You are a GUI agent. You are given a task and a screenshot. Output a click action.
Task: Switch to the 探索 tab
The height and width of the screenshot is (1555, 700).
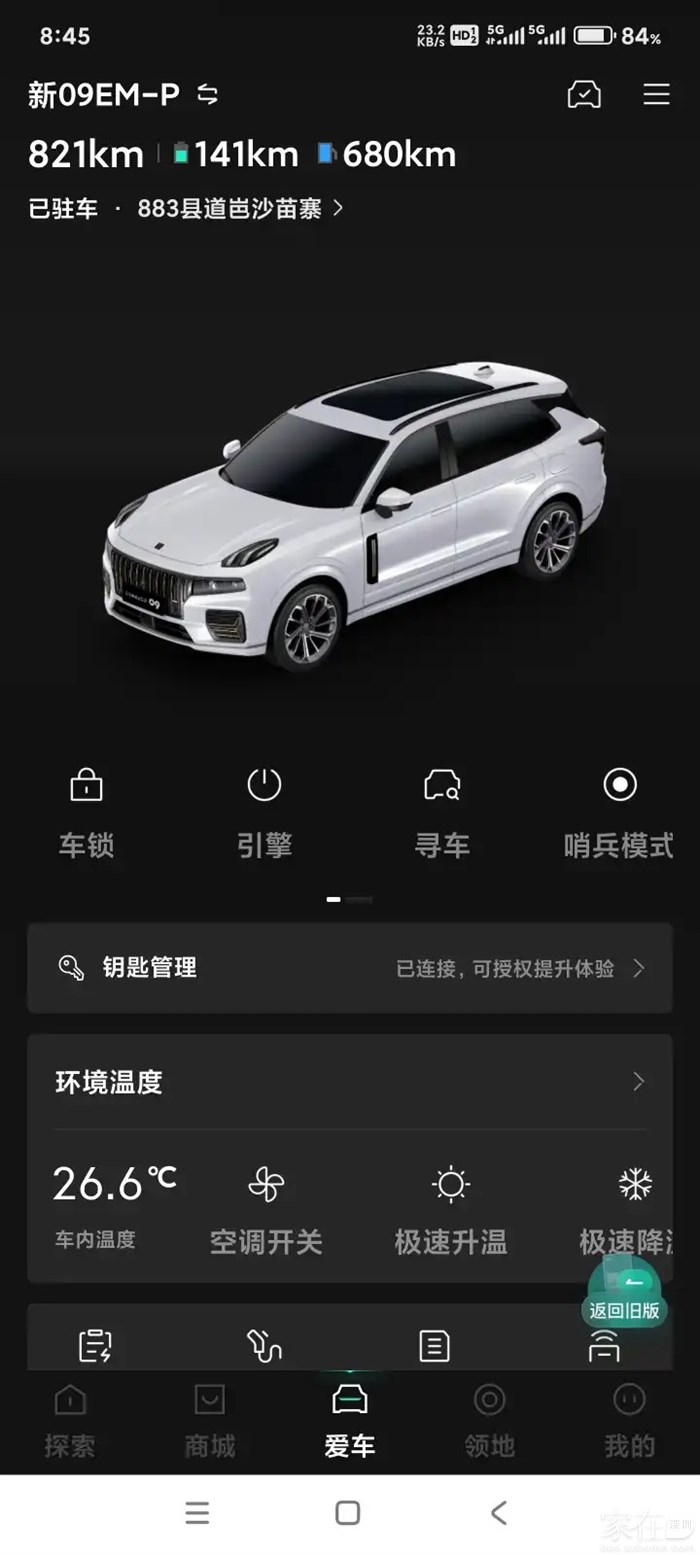click(70, 1420)
